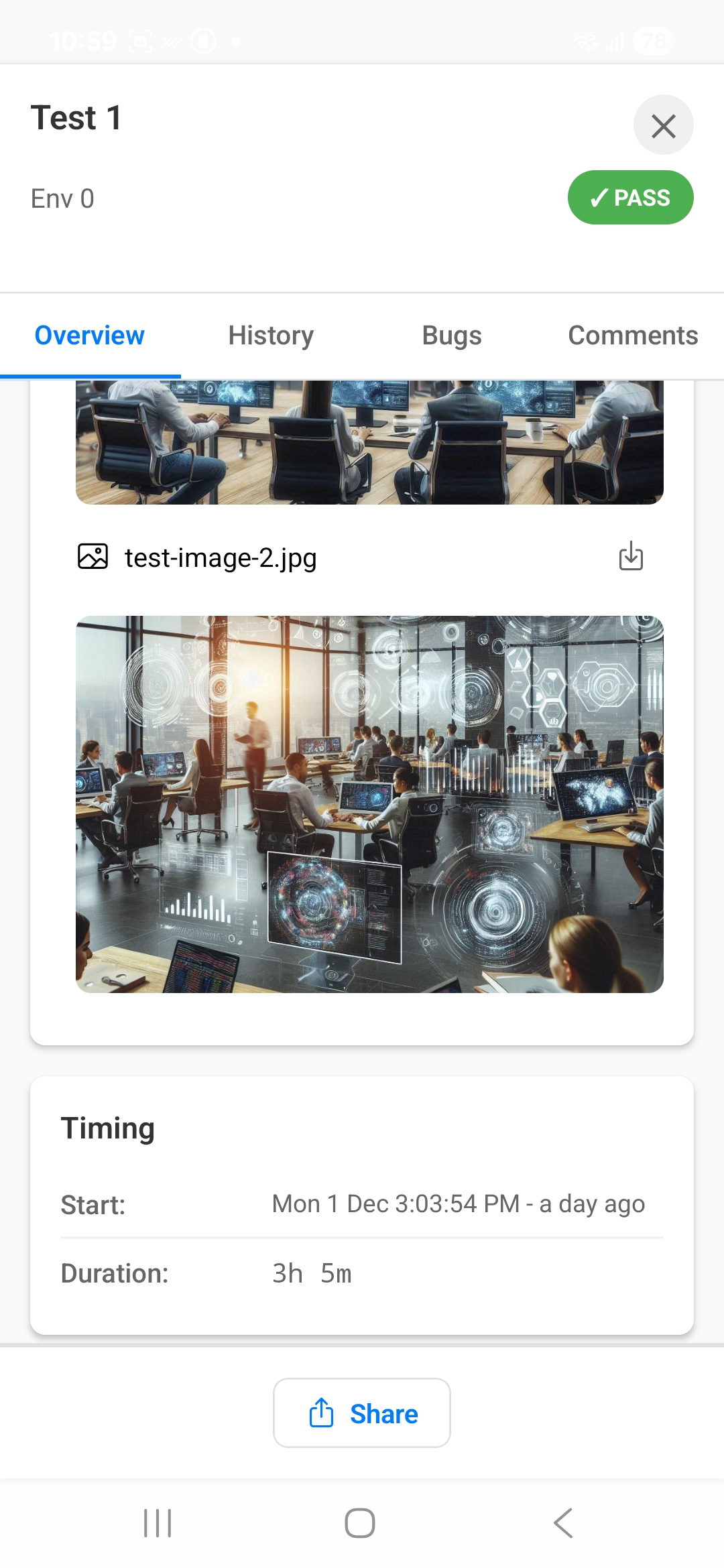This screenshot has height=1568, width=724.
Task: Tap the Wi-Fi status bar icon
Action: (x=585, y=40)
